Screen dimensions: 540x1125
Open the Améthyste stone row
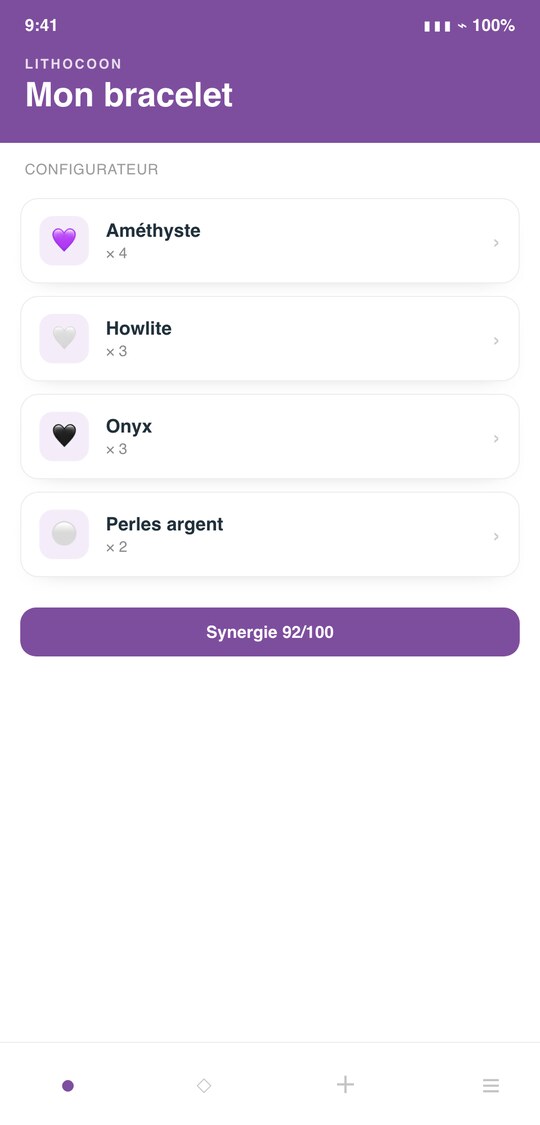270,241
